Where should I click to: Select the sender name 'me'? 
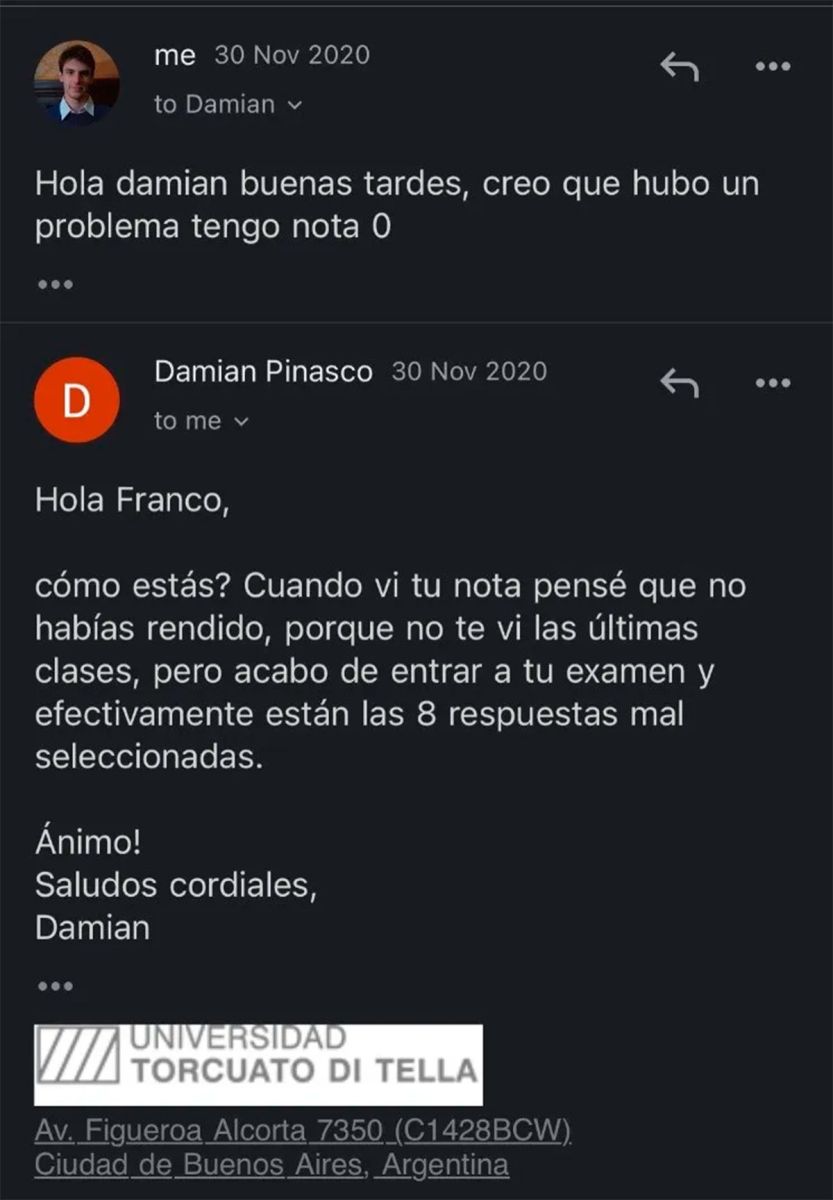(175, 55)
